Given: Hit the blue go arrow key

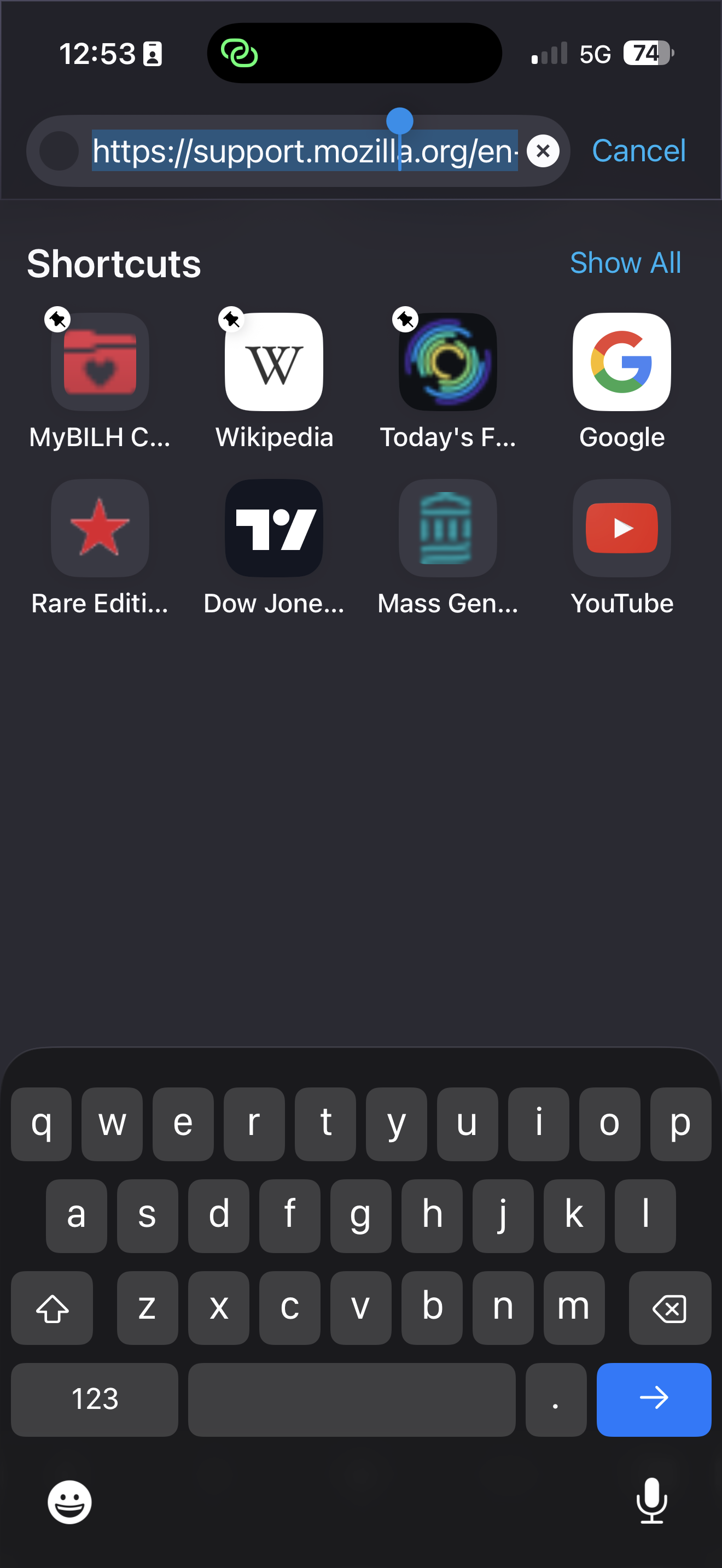Looking at the screenshot, I should coord(653,1399).
